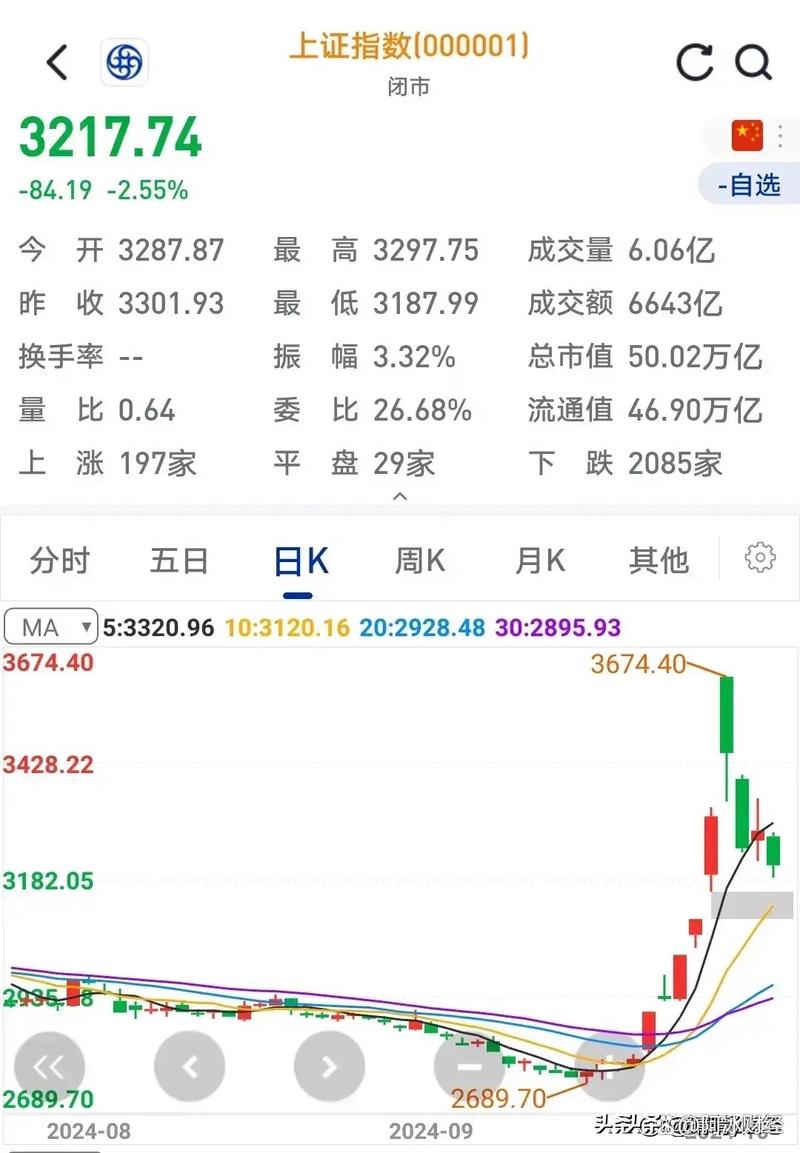Open the 其他 options
Image resolution: width=800 pixels, height=1153 pixels.
[659, 561]
